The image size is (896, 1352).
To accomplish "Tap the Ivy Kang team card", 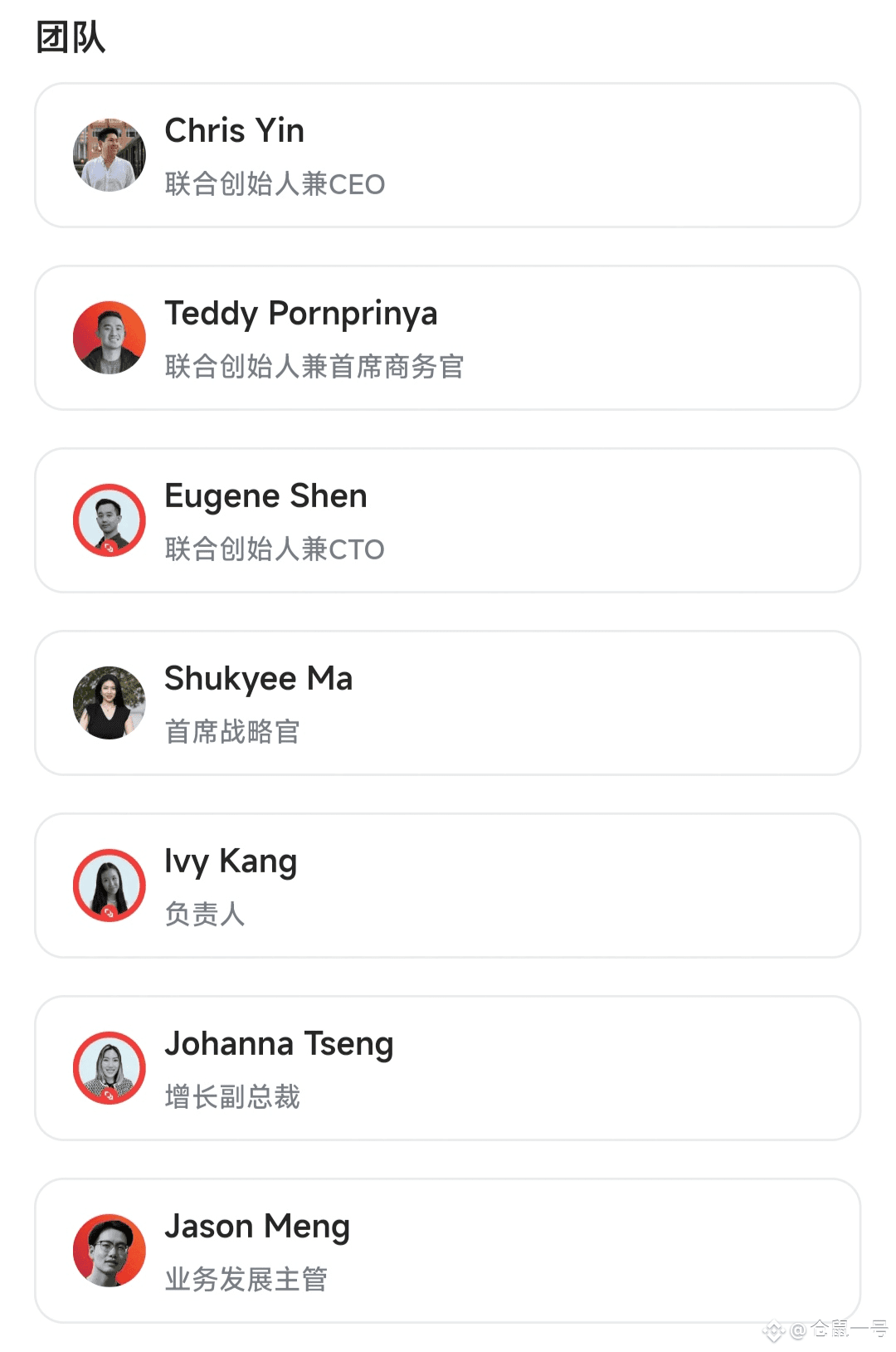I will click(x=447, y=886).
